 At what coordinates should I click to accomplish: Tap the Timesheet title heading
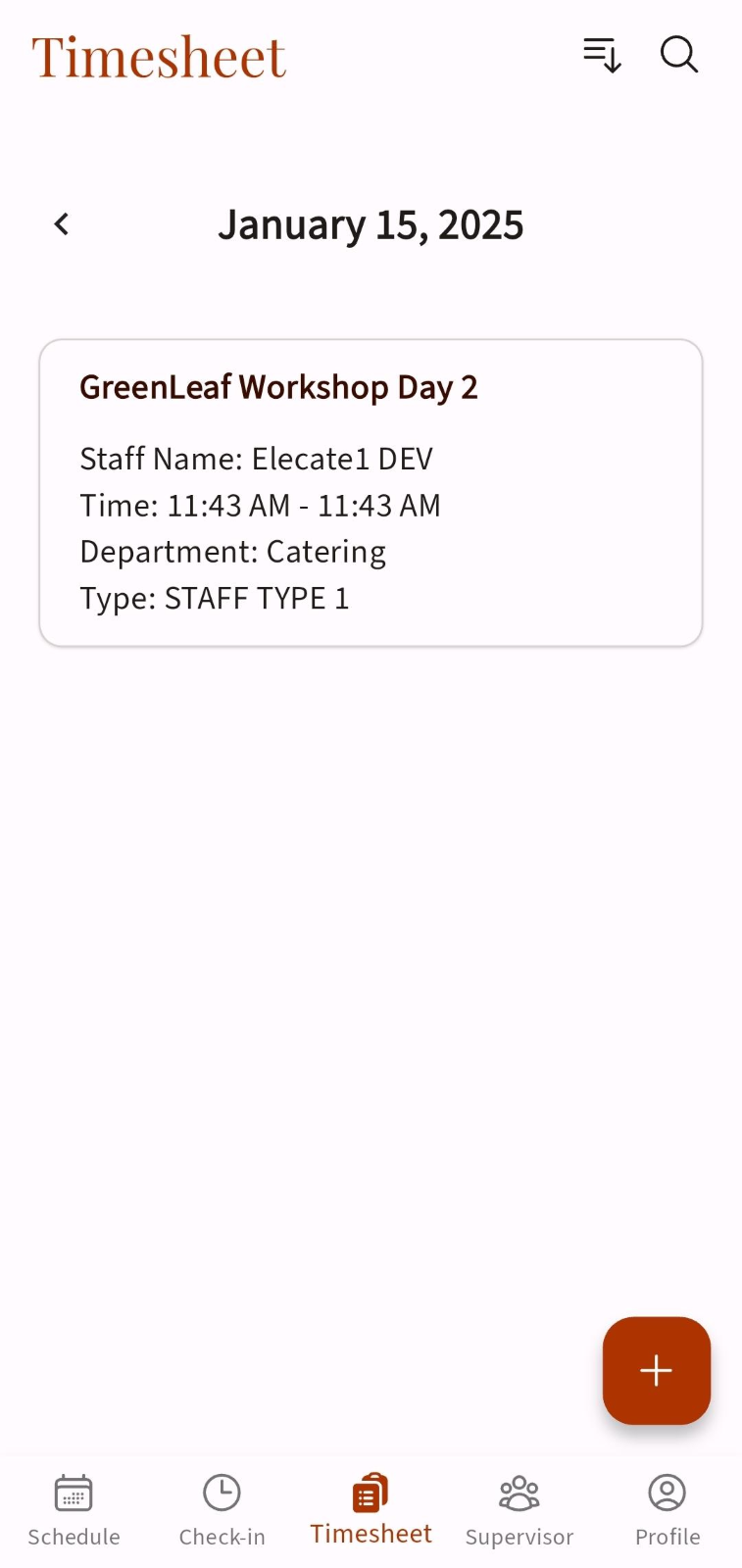point(158,56)
